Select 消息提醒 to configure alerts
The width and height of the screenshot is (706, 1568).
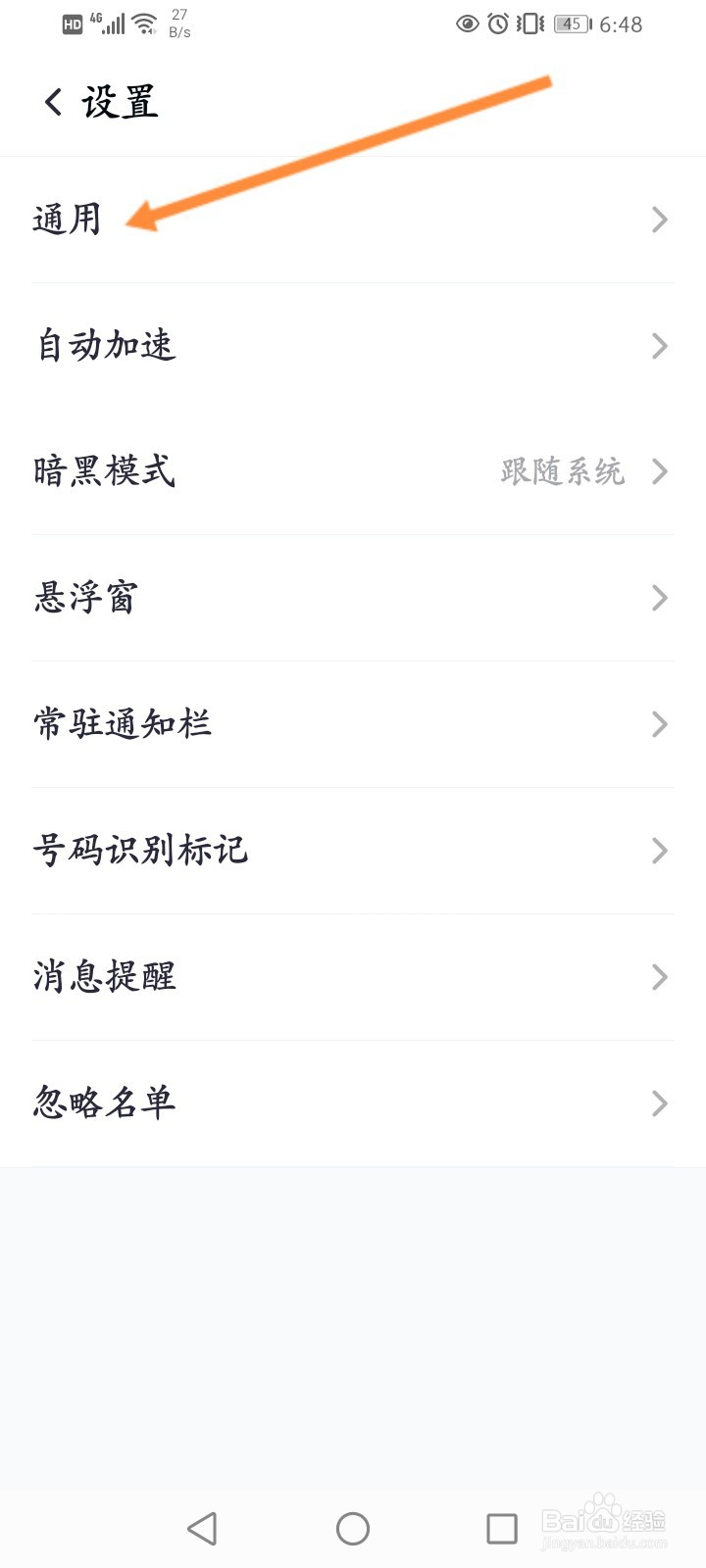pos(105,977)
